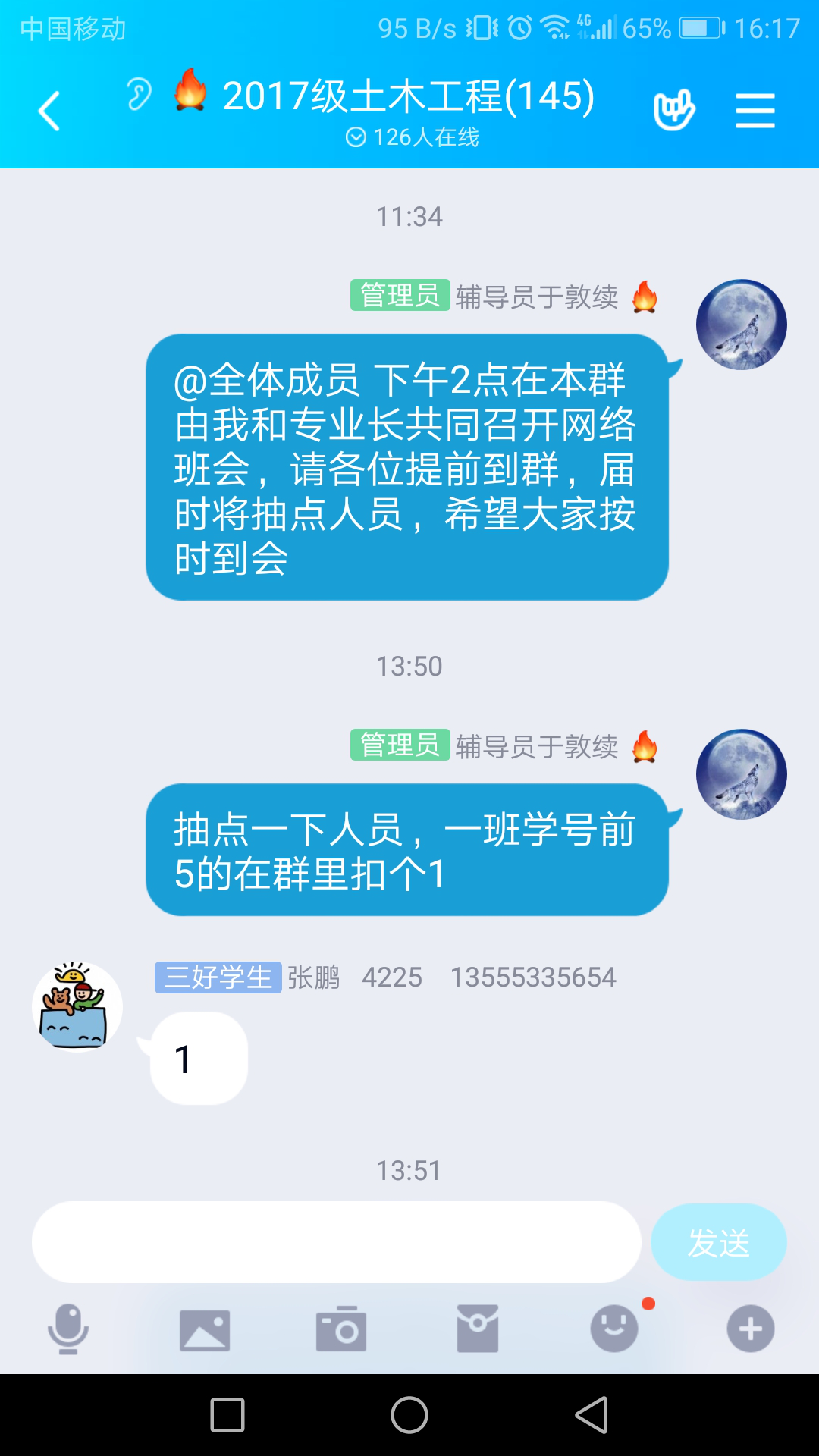Open the emoji sticker panel
Viewport: 819px width, 1456px height.
click(x=614, y=1329)
